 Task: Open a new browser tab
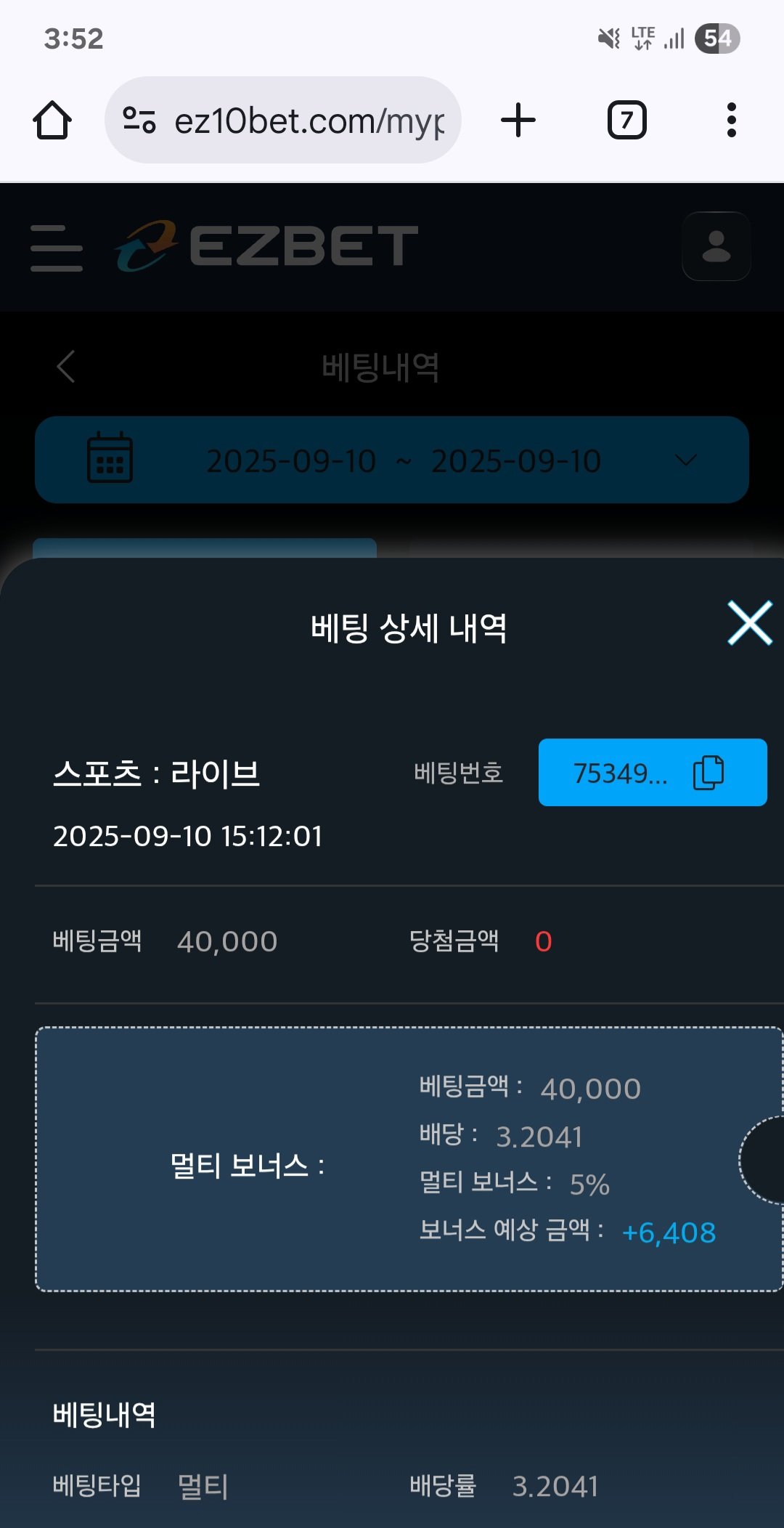[x=518, y=121]
